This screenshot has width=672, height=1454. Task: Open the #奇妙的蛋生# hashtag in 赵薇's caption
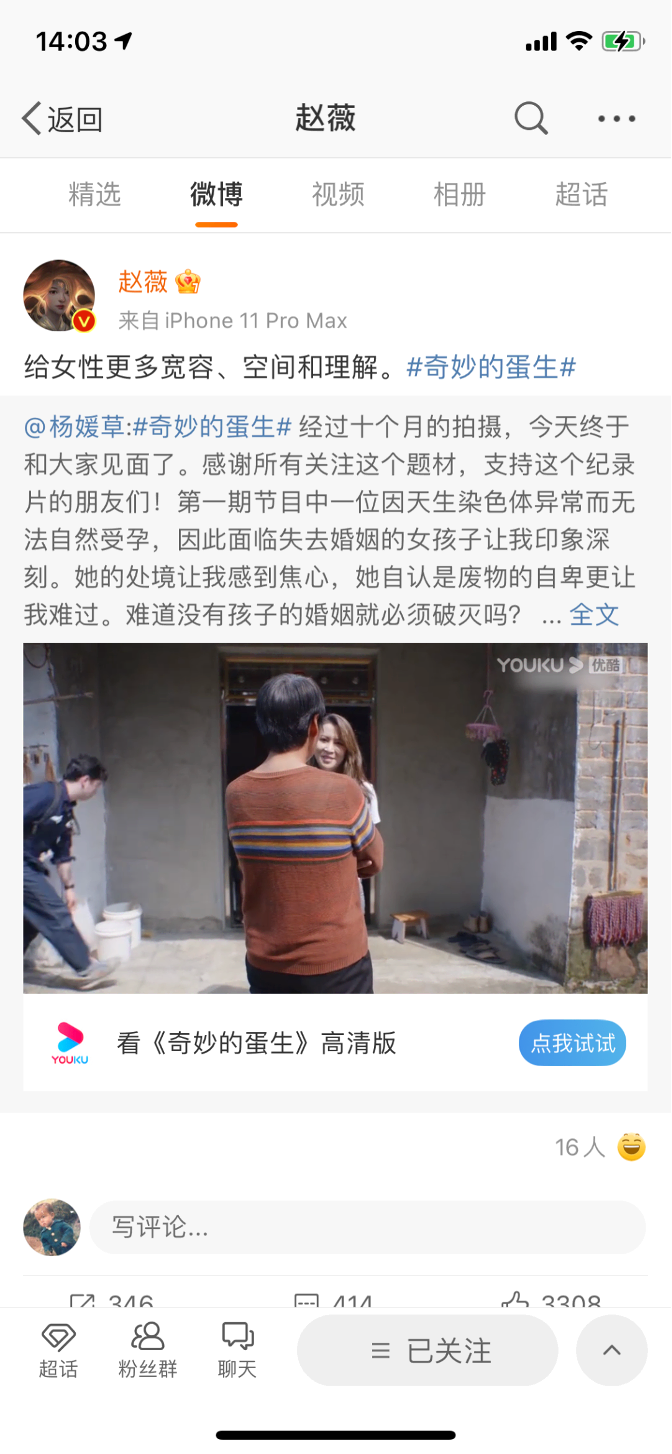pyautogui.click(x=491, y=367)
